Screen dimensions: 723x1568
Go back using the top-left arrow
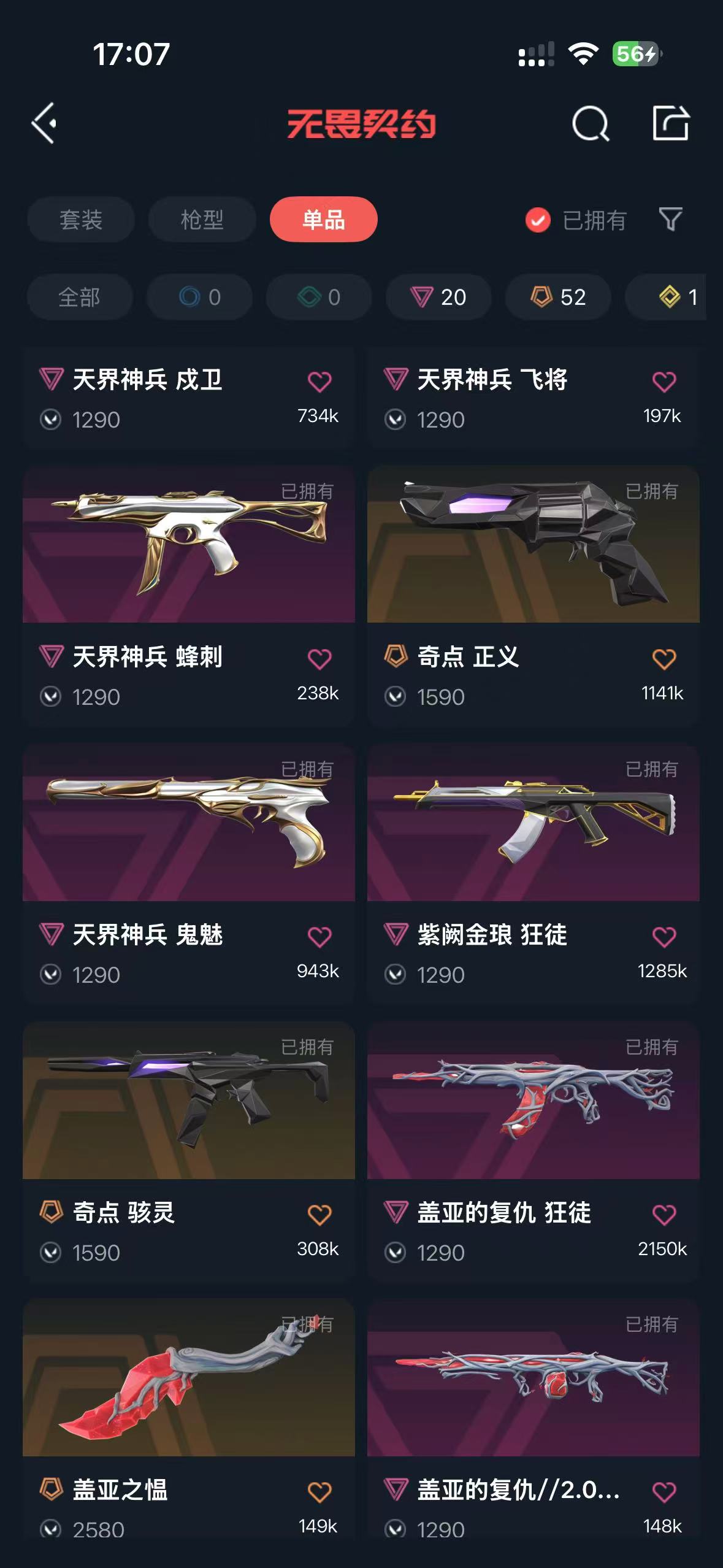(x=44, y=123)
